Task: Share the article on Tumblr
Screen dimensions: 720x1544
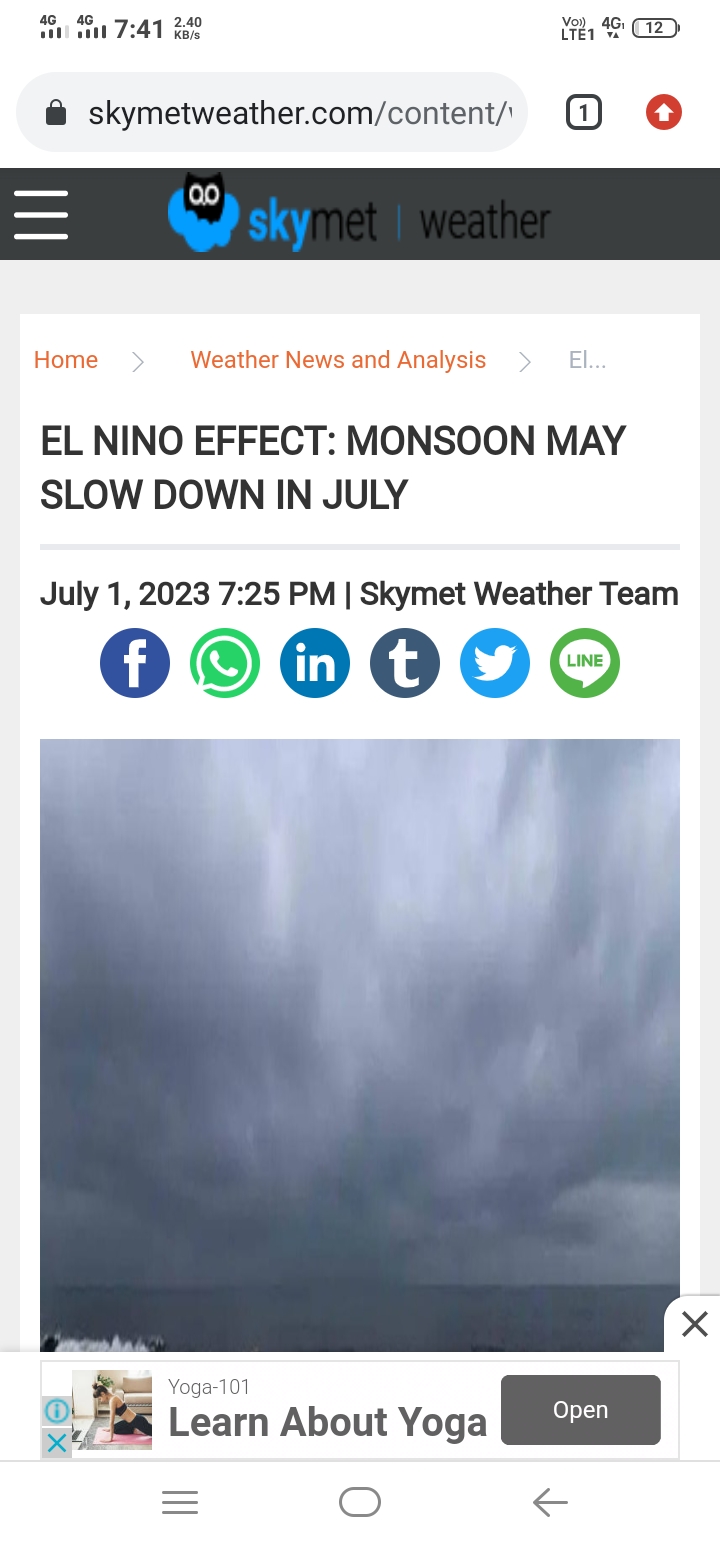Action: coord(405,663)
